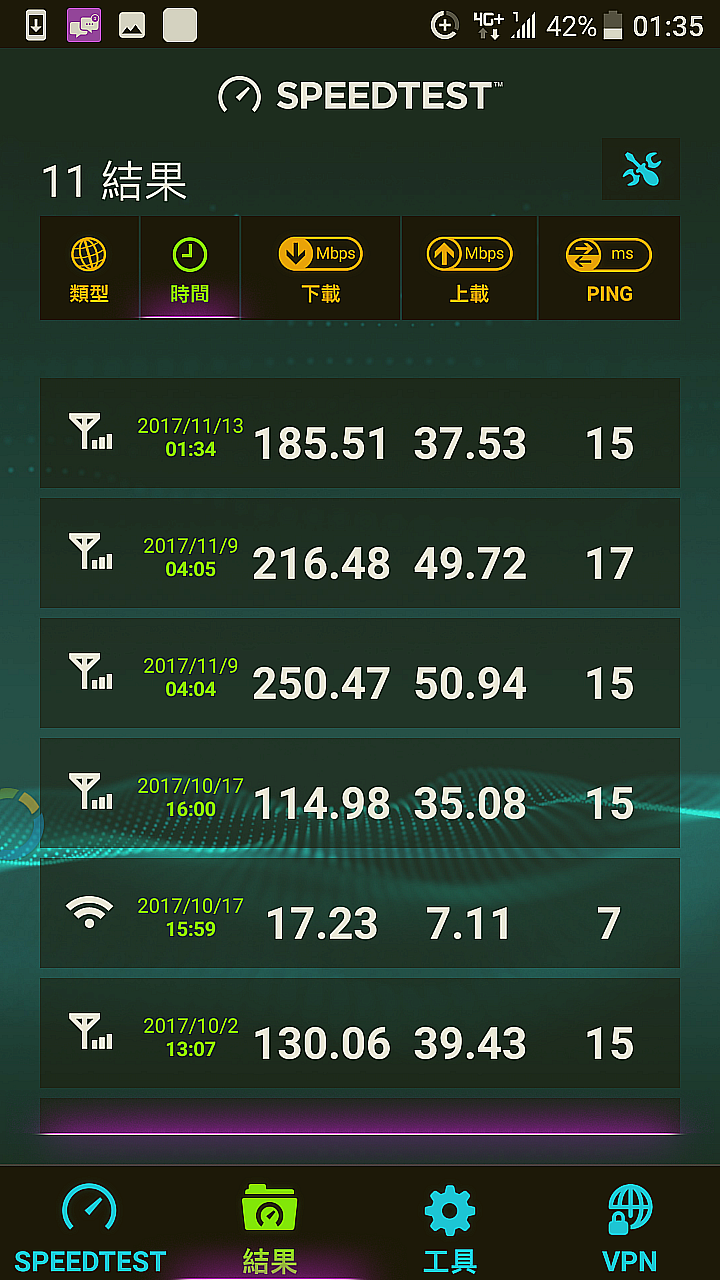The image size is (720, 1280).
Task: Open the Wi-Fi result from 2017/10/17 15:59
Action: [360, 913]
